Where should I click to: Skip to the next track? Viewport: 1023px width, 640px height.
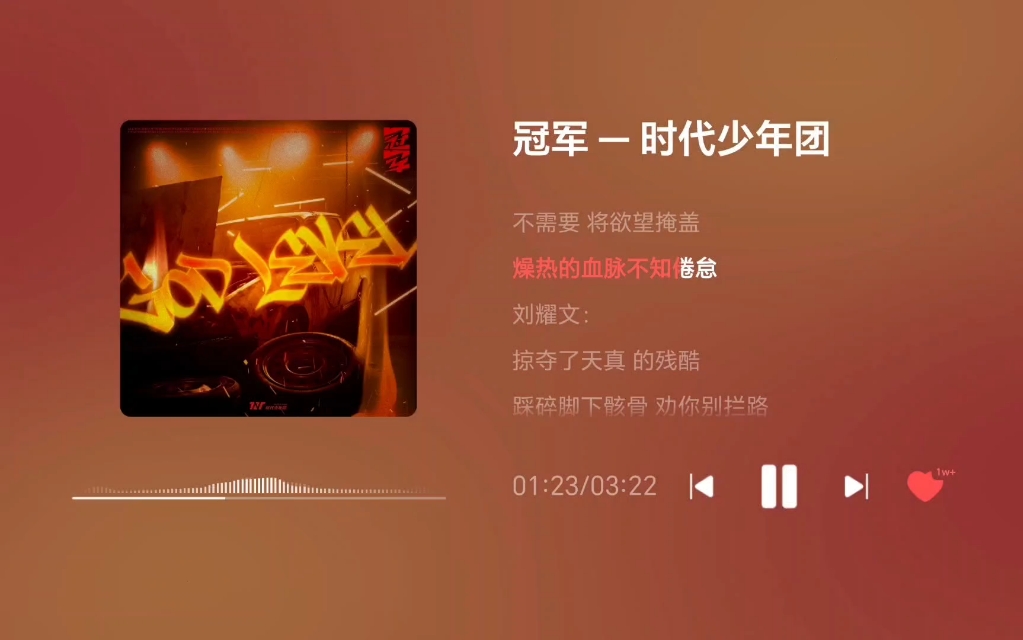pos(856,487)
